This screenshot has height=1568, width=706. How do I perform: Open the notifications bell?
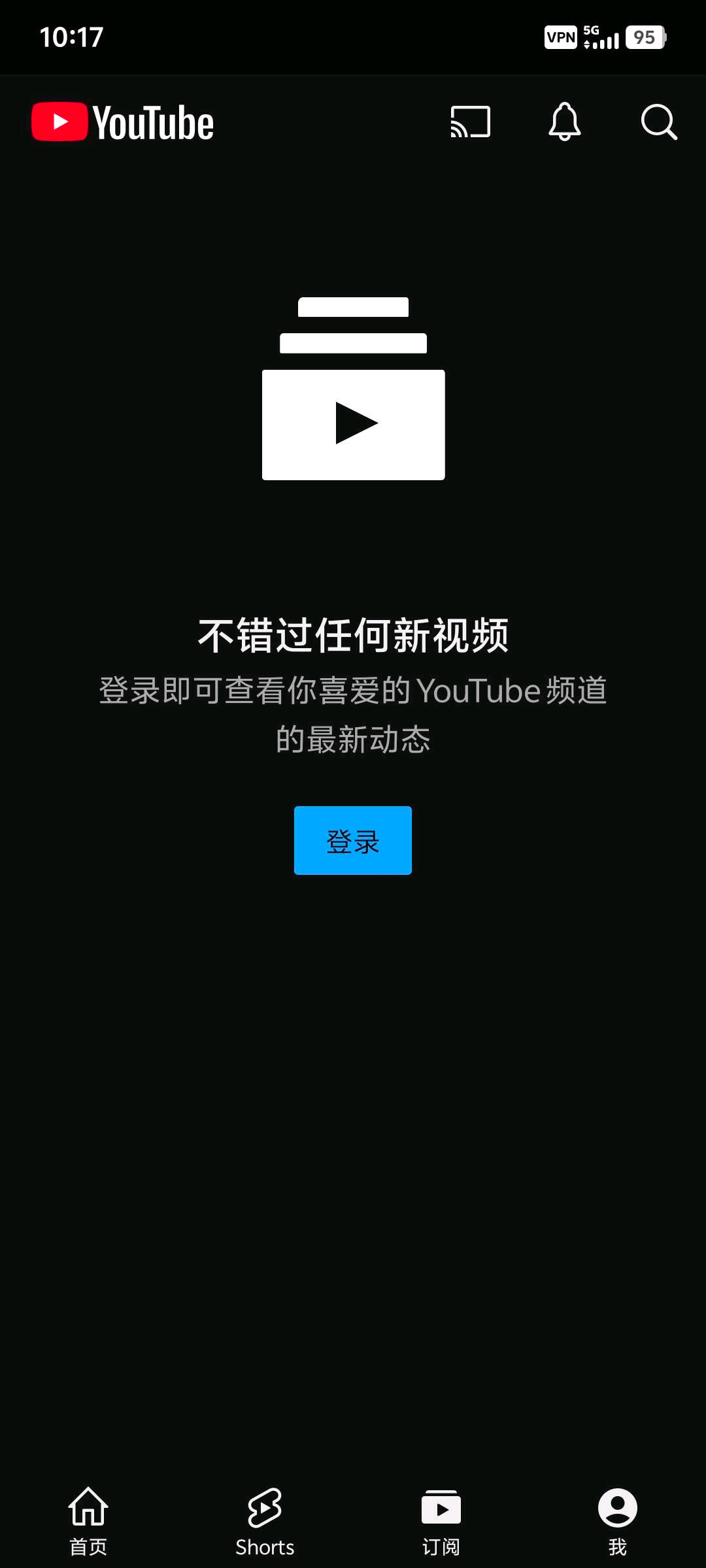564,122
